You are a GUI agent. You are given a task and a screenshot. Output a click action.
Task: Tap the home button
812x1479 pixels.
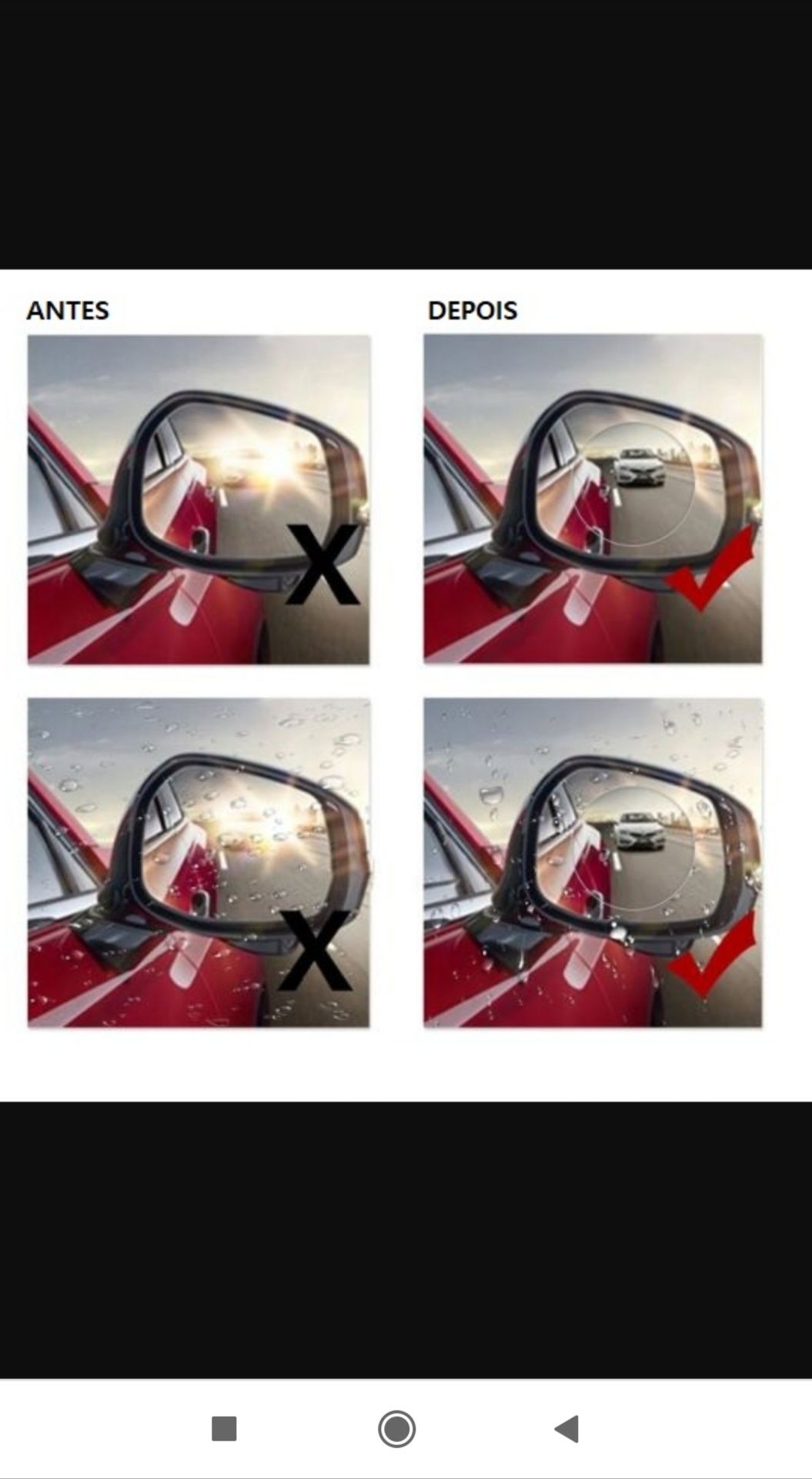pos(396,1429)
